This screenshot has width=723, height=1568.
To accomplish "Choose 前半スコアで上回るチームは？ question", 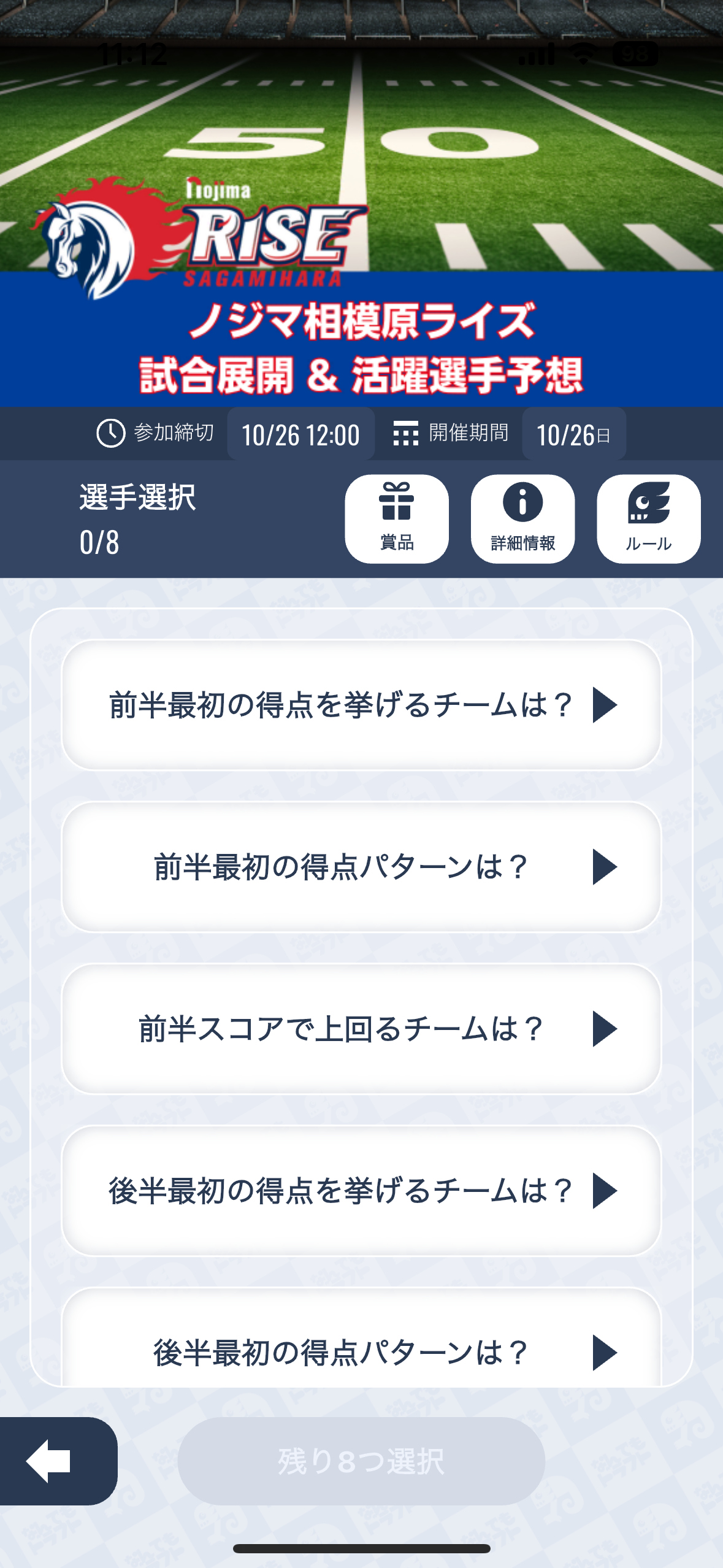I will [361, 1028].
